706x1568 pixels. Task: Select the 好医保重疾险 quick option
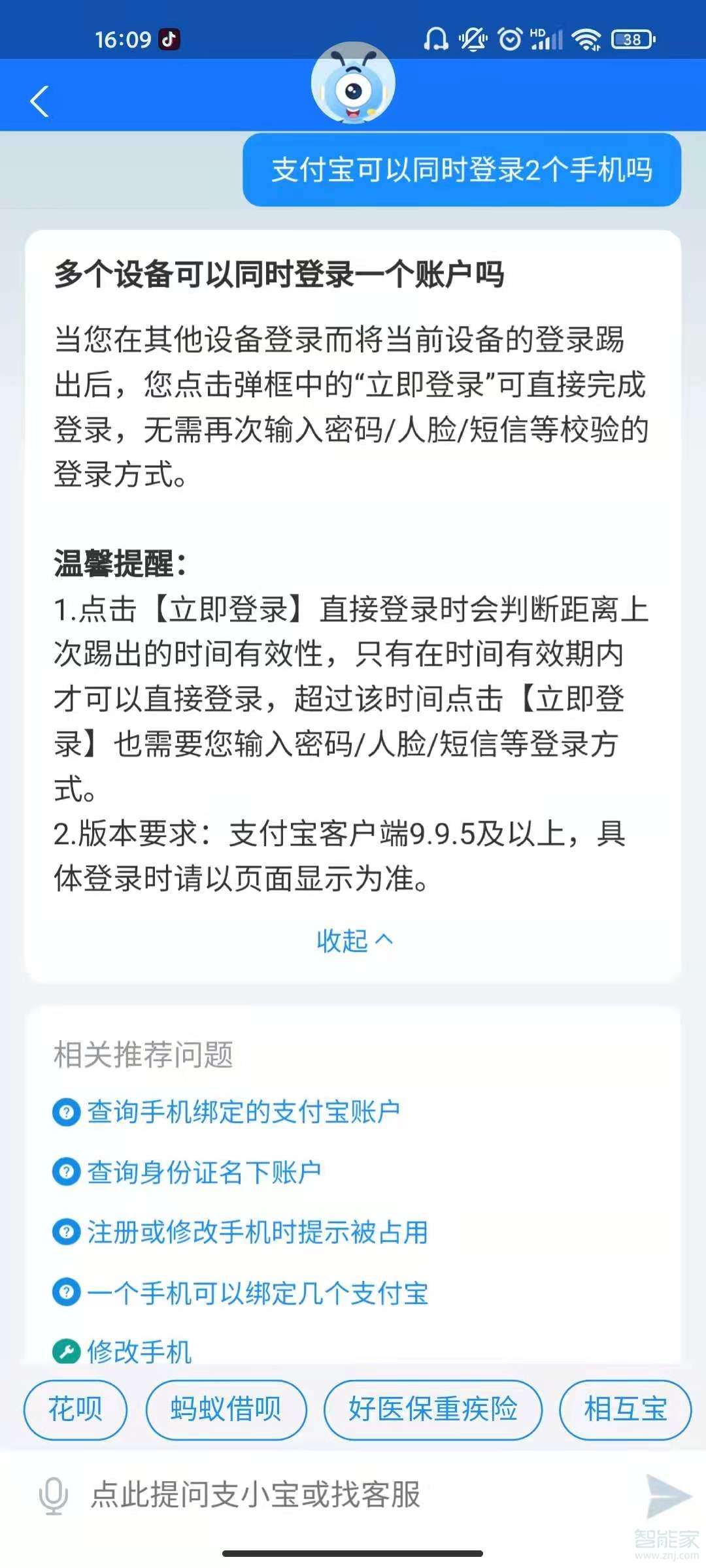tap(433, 1411)
